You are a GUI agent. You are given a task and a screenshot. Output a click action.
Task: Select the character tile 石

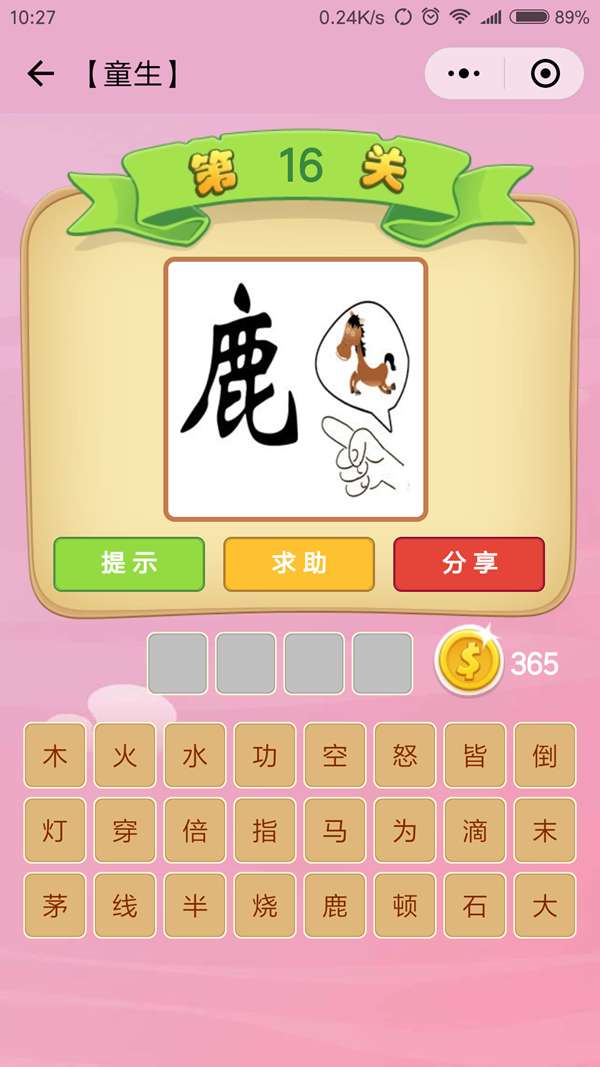click(475, 906)
